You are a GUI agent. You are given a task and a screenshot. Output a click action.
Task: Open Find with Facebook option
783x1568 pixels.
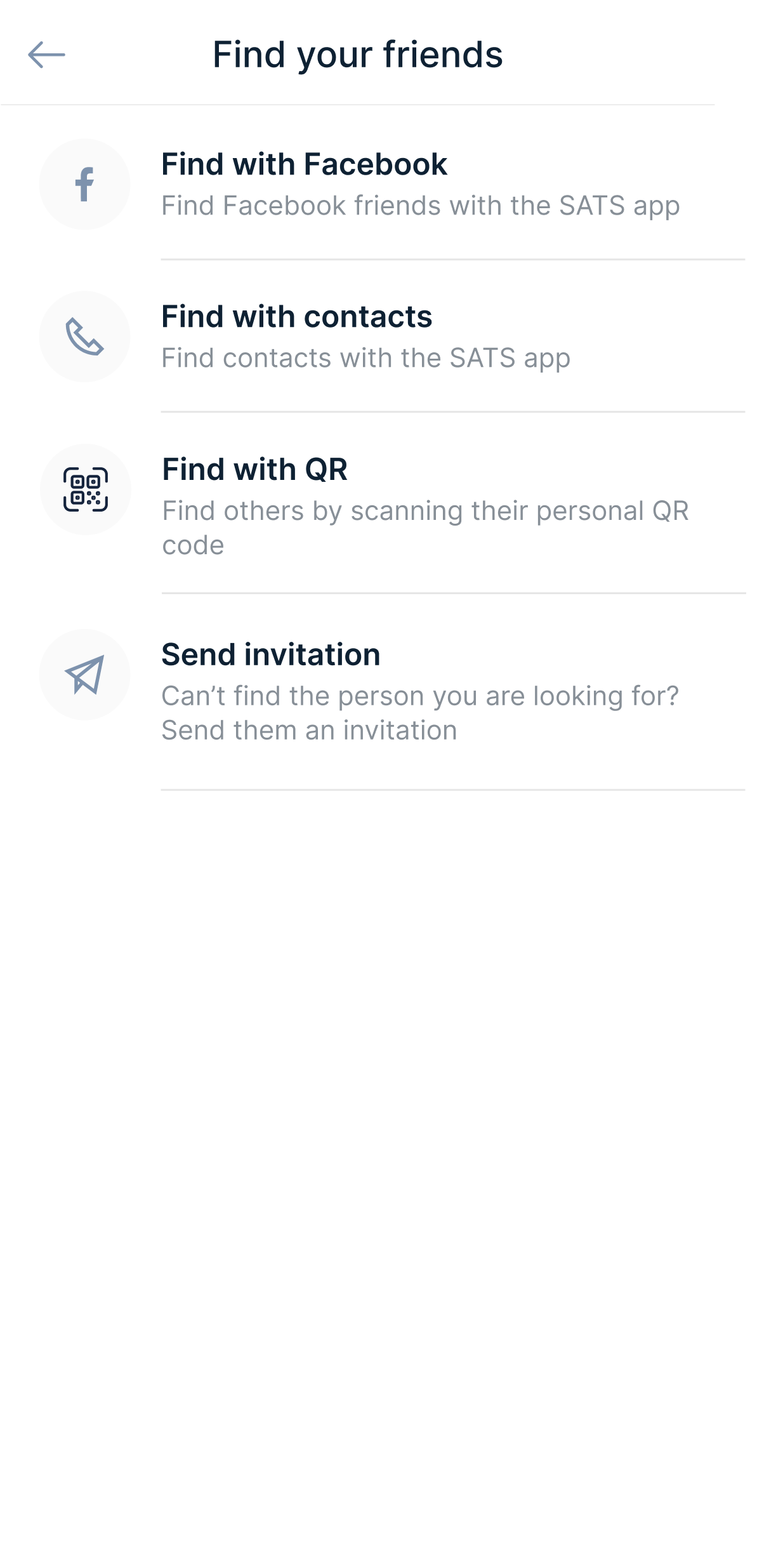(x=305, y=165)
